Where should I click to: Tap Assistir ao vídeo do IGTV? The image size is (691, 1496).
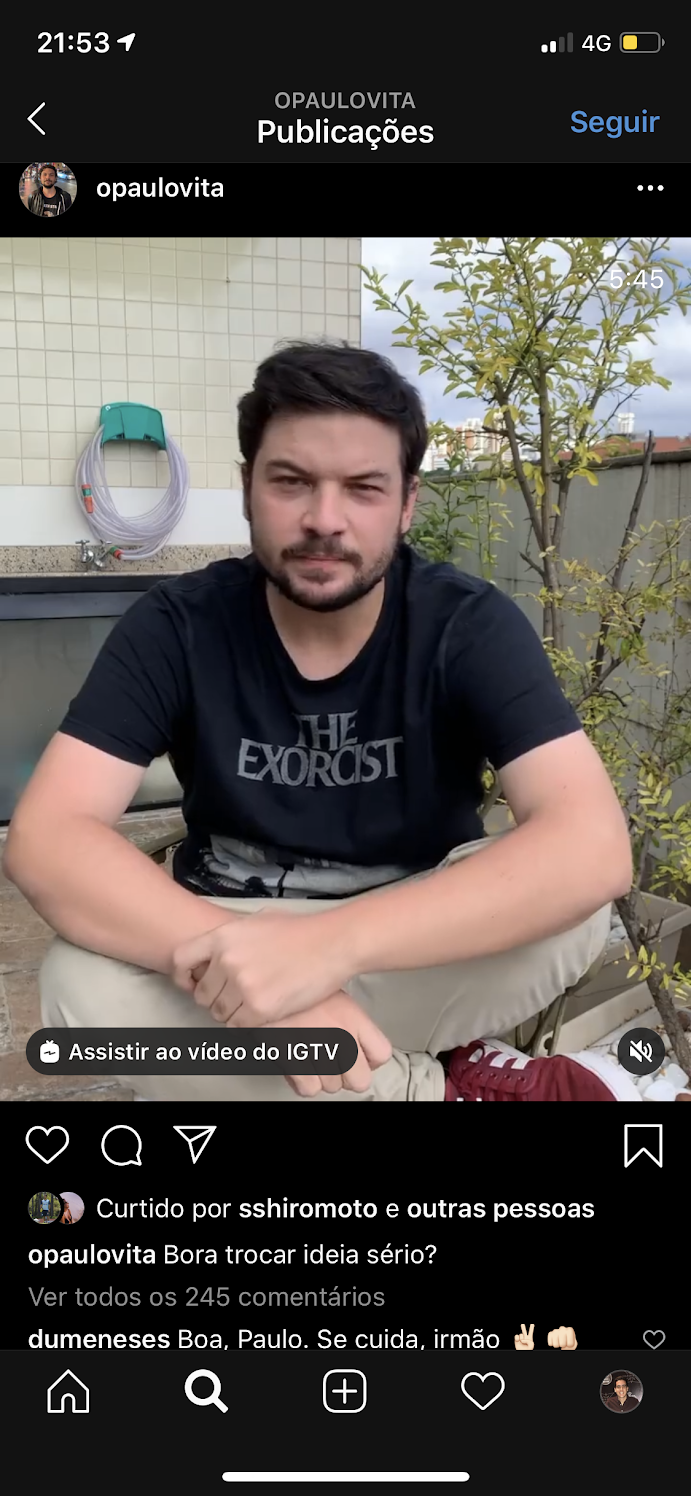click(191, 1052)
